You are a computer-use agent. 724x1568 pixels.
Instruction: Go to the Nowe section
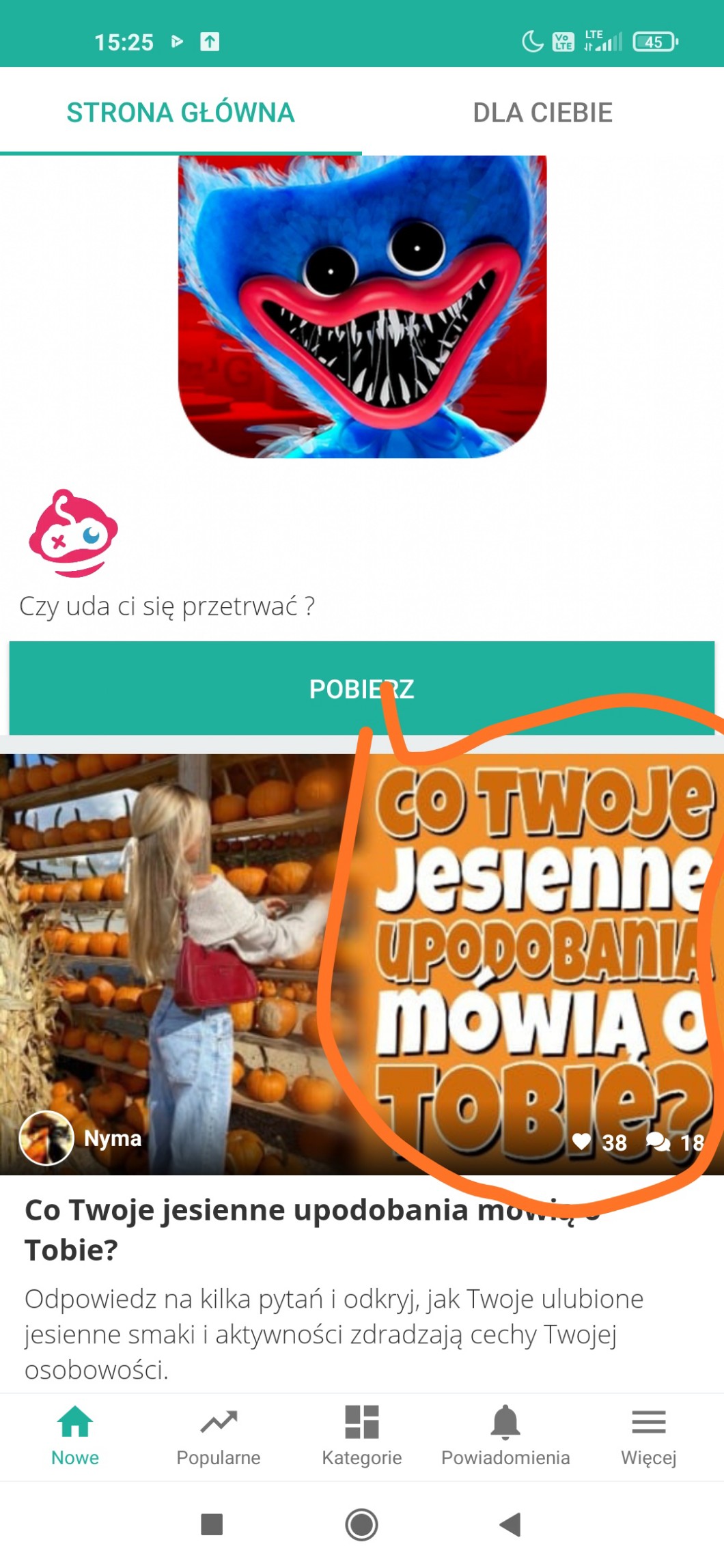point(75,1436)
